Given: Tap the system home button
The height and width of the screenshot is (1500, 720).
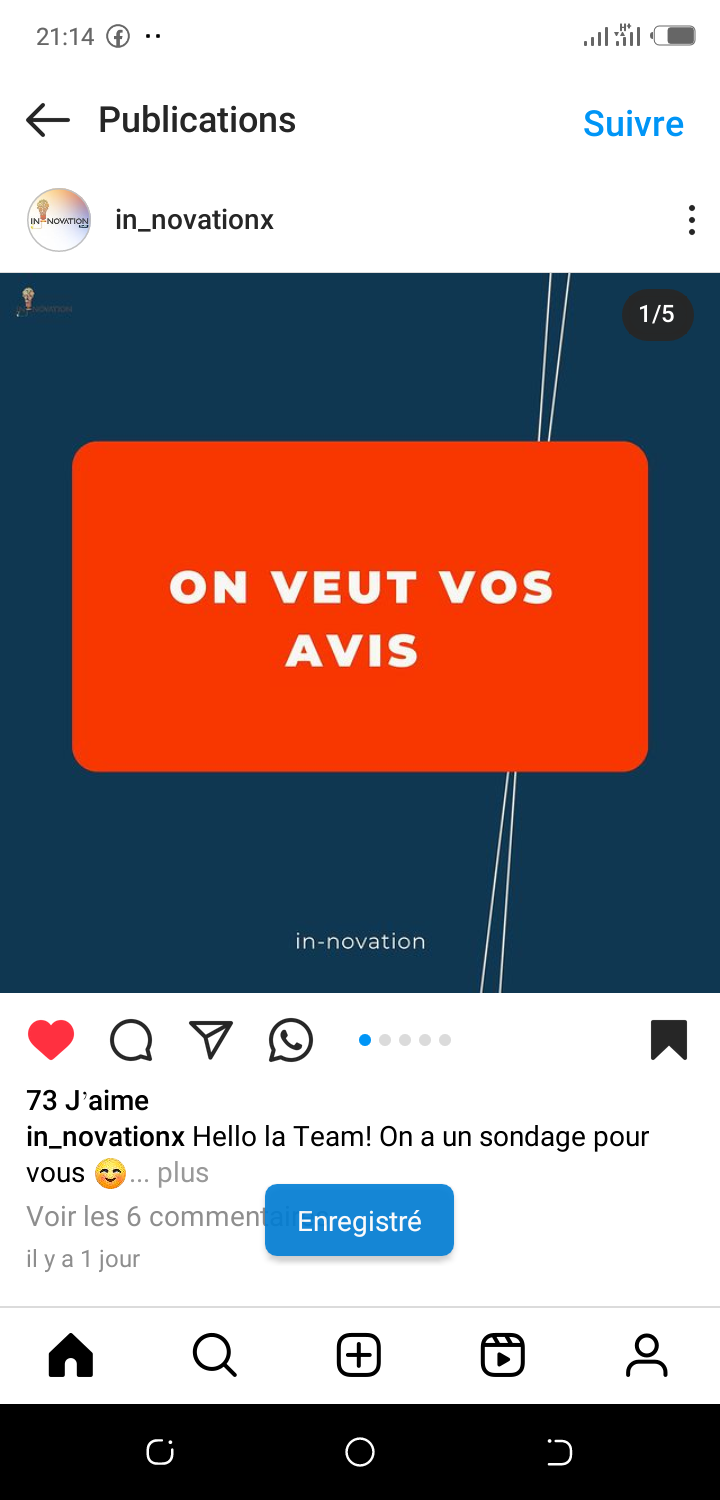Looking at the screenshot, I should click(360, 1452).
